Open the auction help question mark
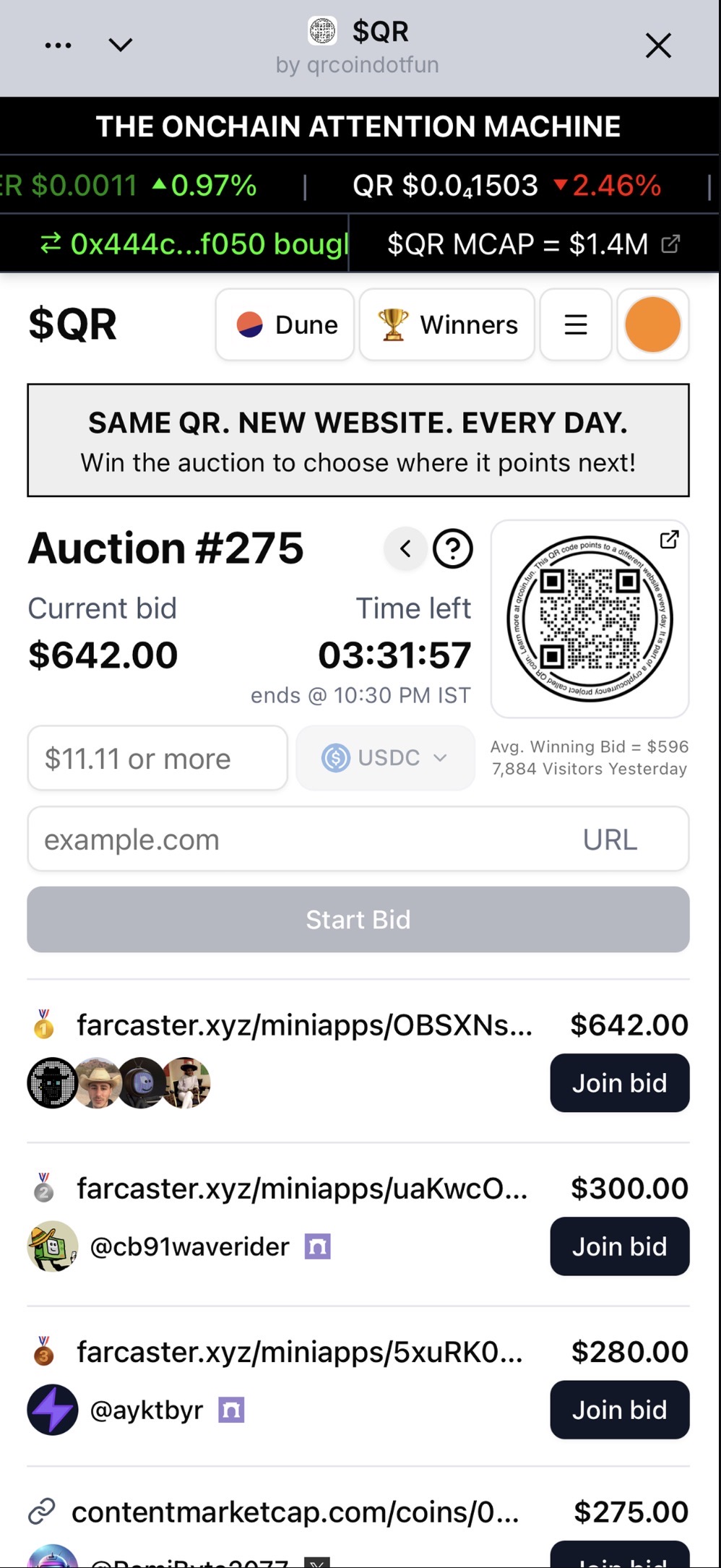 (x=453, y=549)
